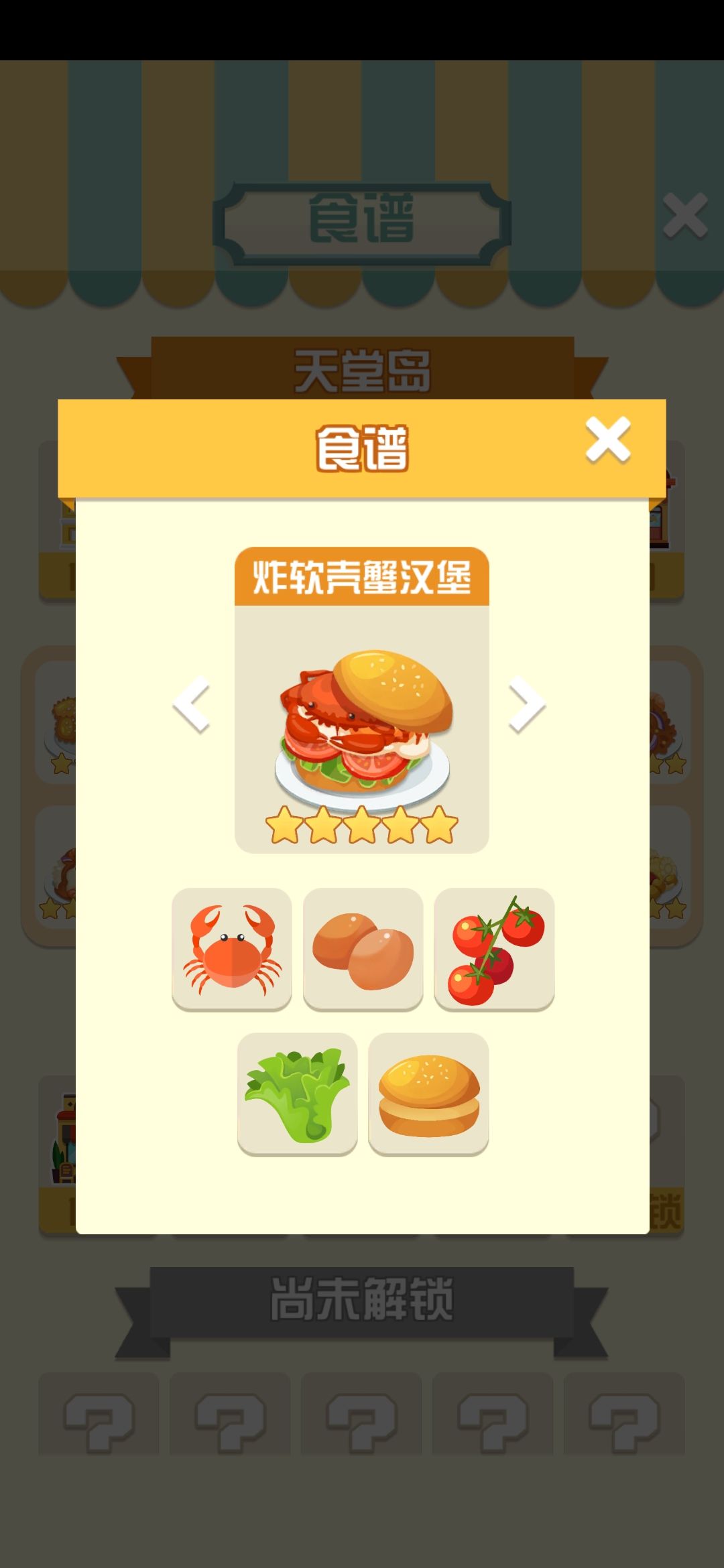Screen dimensions: 724x1568
Task: Click the eggs ingredient icon
Action: click(x=362, y=951)
